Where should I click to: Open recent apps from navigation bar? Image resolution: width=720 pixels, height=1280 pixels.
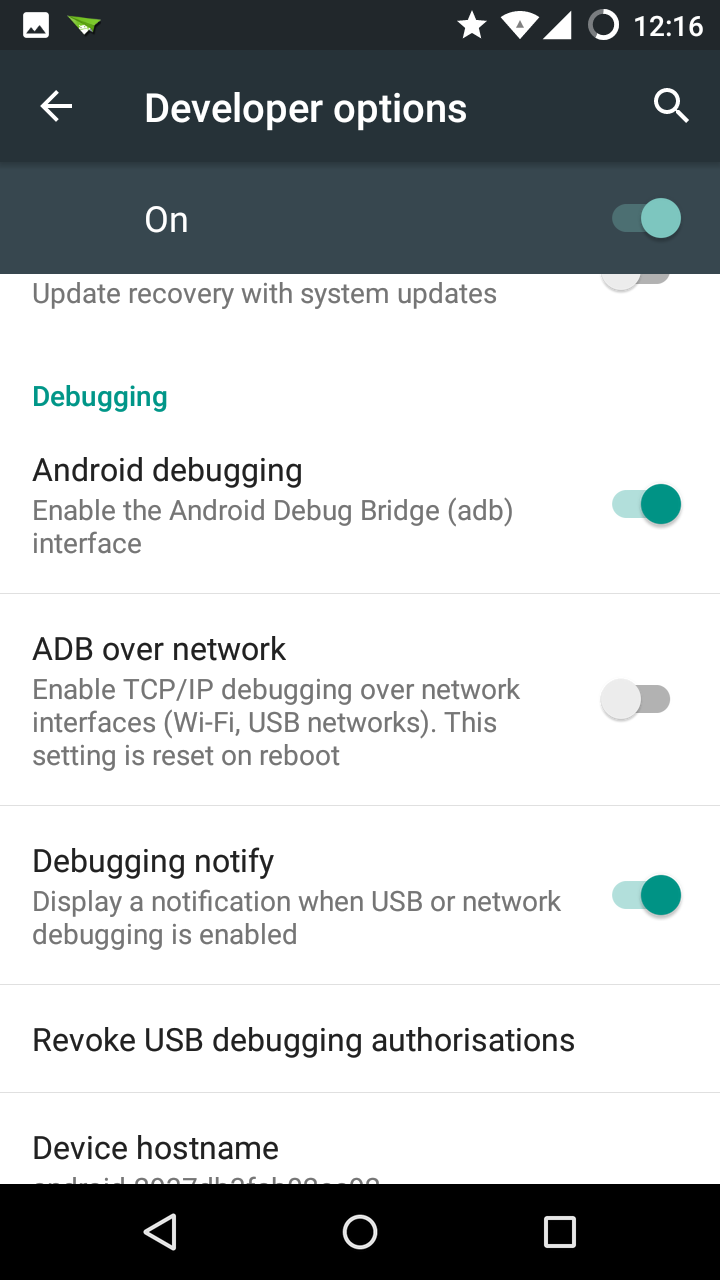[560, 1232]
